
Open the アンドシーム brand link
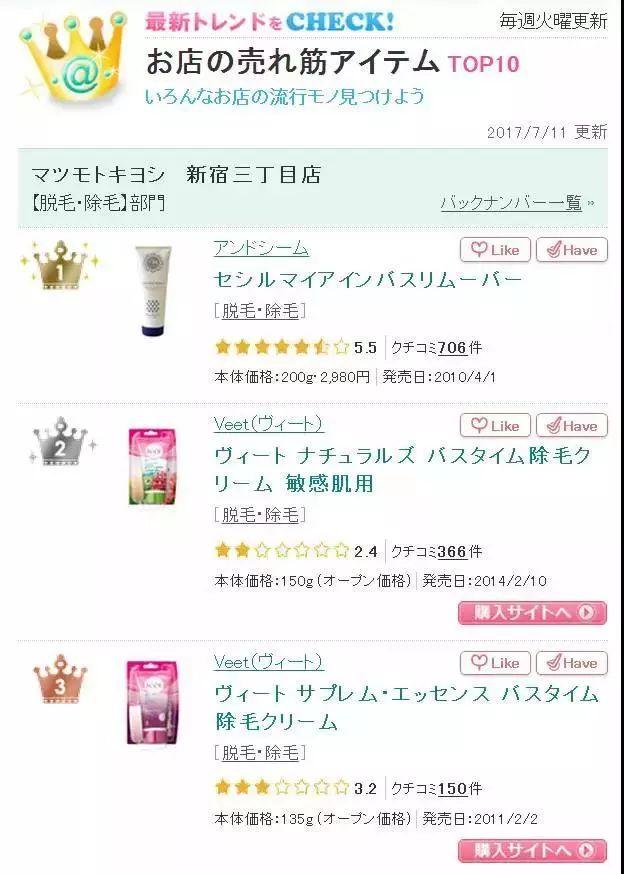[261, 248]
